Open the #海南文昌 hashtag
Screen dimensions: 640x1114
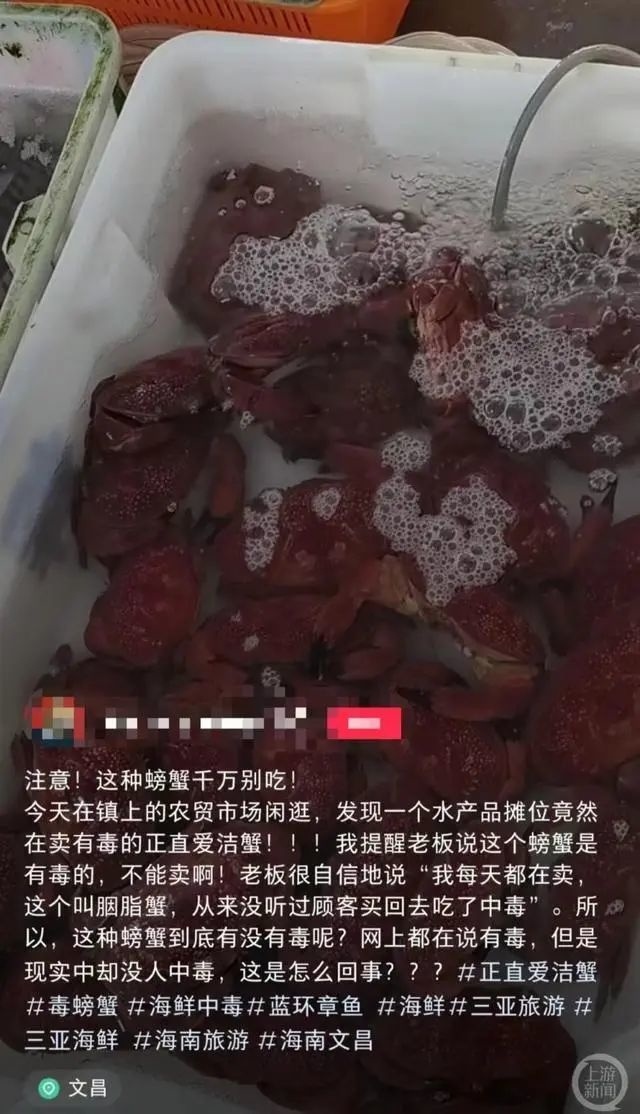316,1040
